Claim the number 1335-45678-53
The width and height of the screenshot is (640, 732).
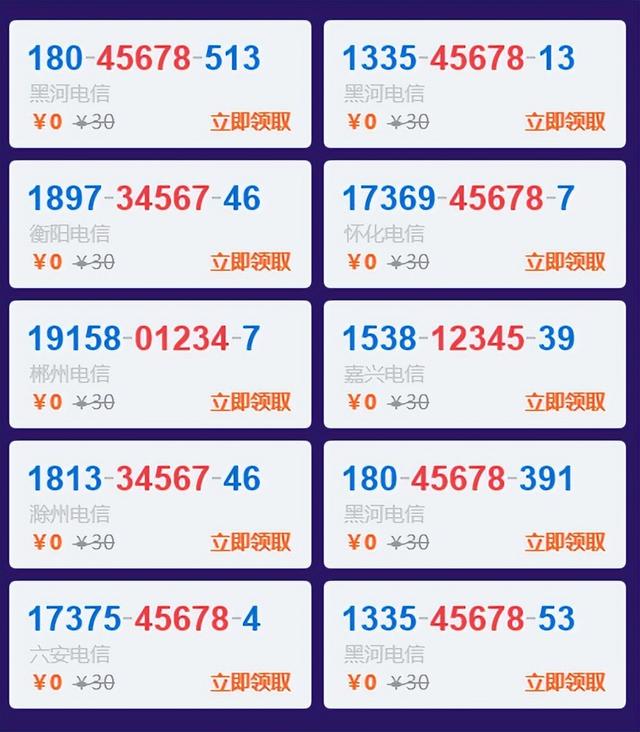(x=565, y=683)
